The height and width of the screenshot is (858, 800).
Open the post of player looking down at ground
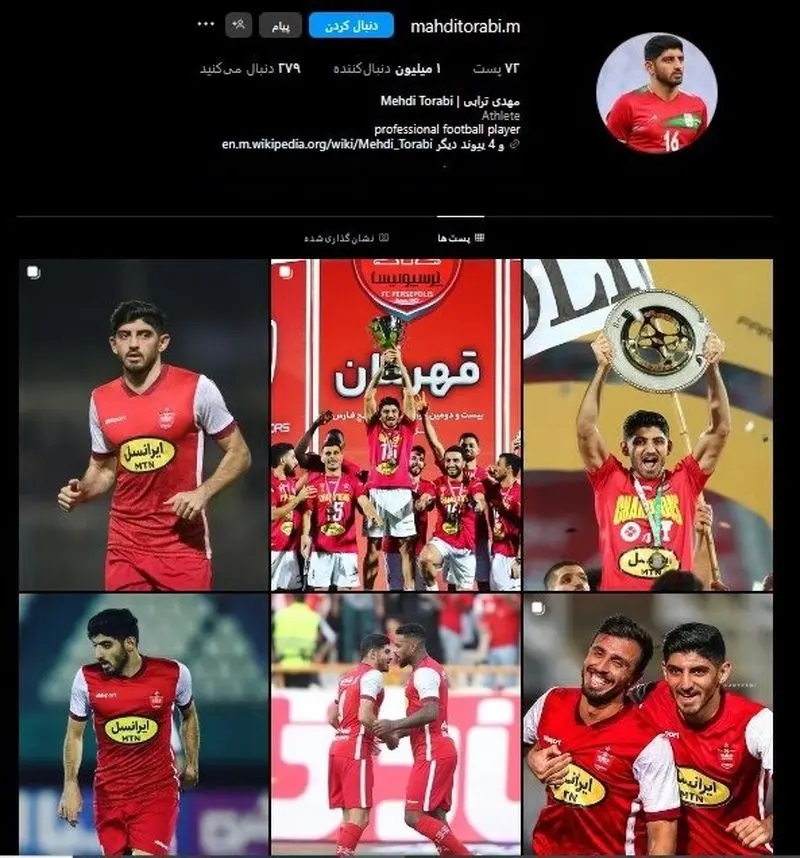click(144, 723)
